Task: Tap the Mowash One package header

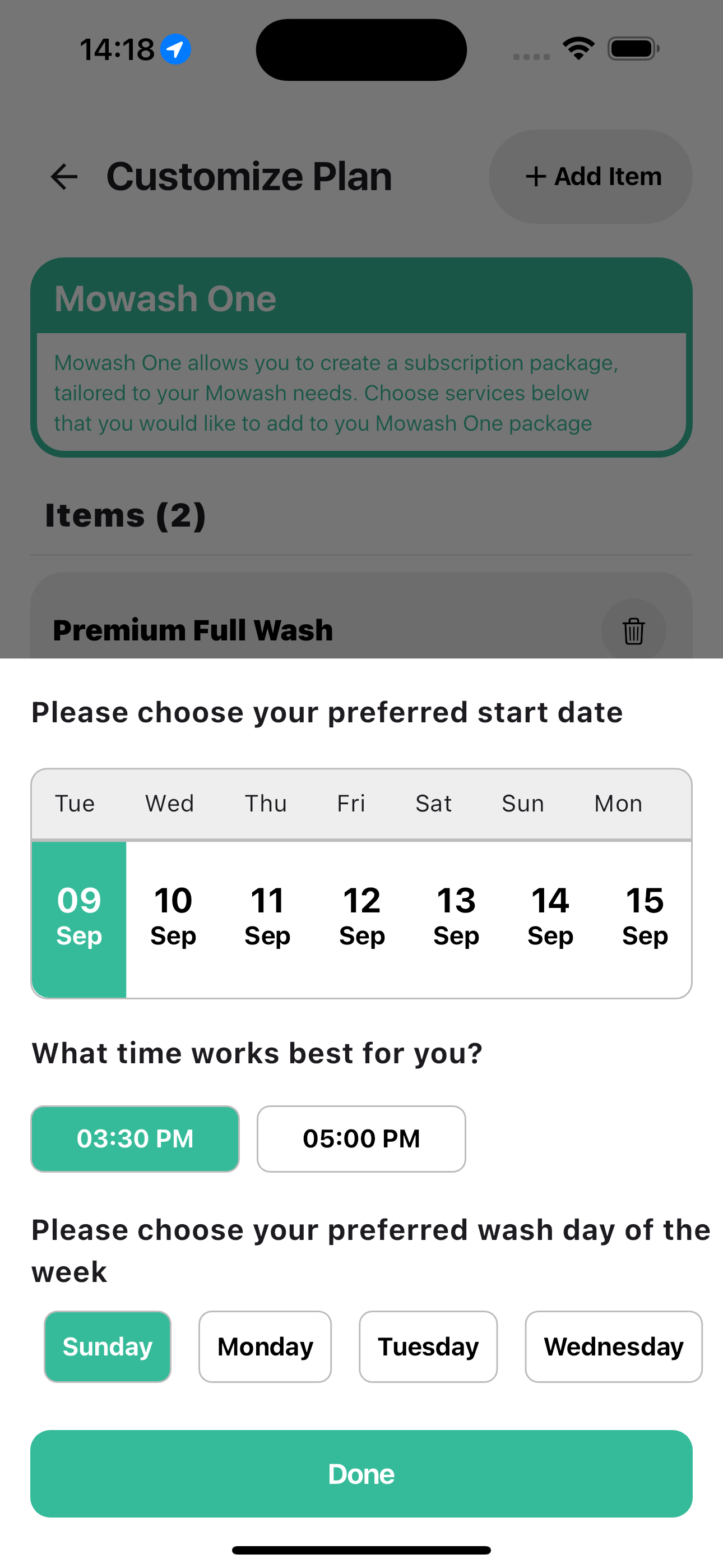Action: (x=165, y=298)
